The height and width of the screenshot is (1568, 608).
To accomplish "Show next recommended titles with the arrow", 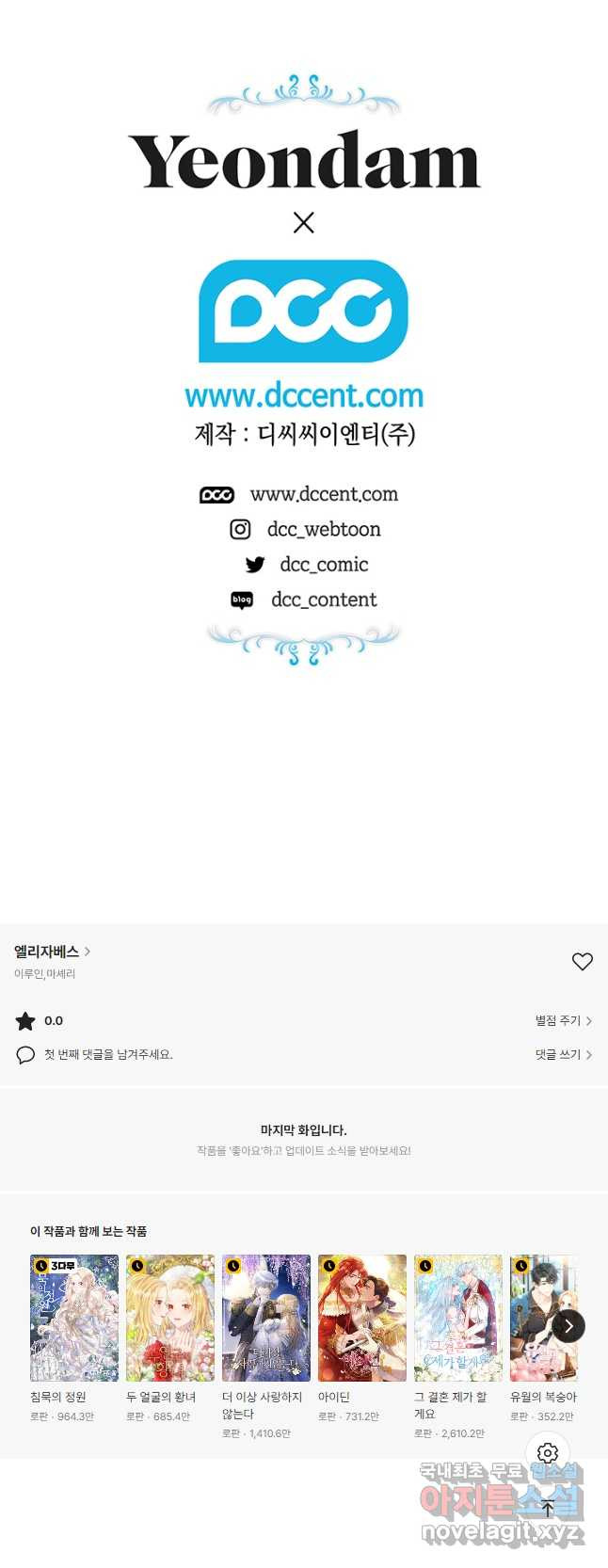I will 568,1326.
